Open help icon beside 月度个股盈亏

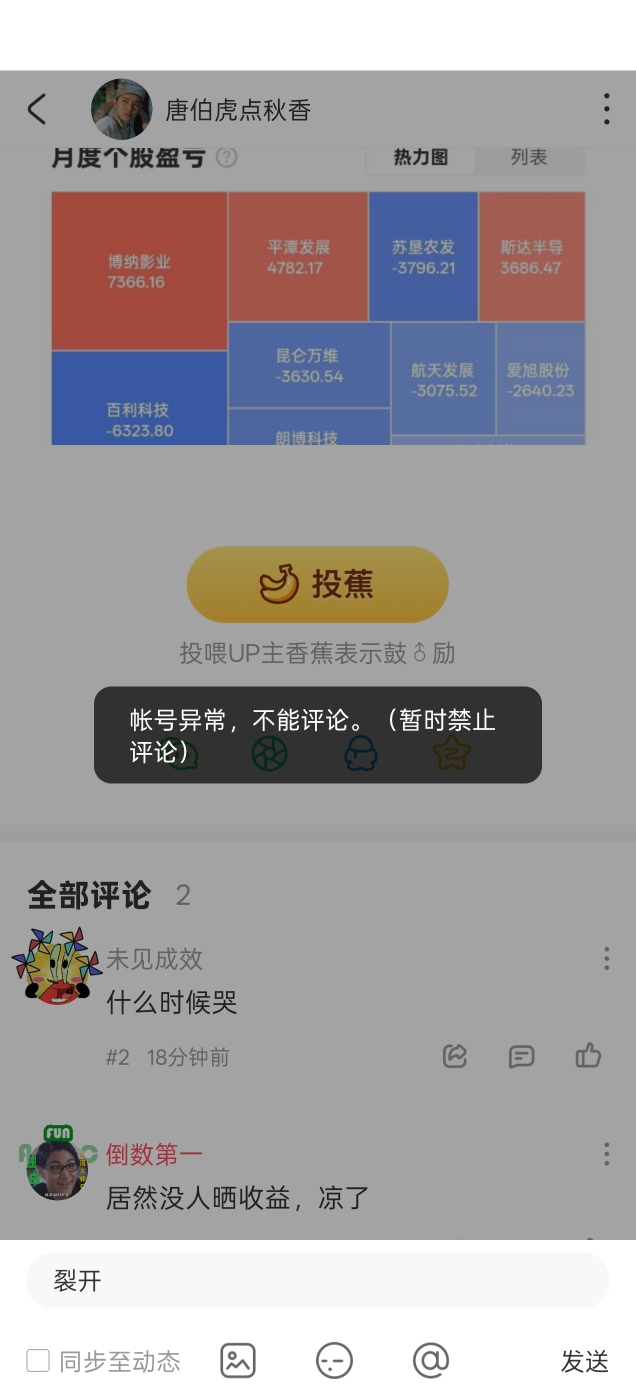click(x=227, y=158)
